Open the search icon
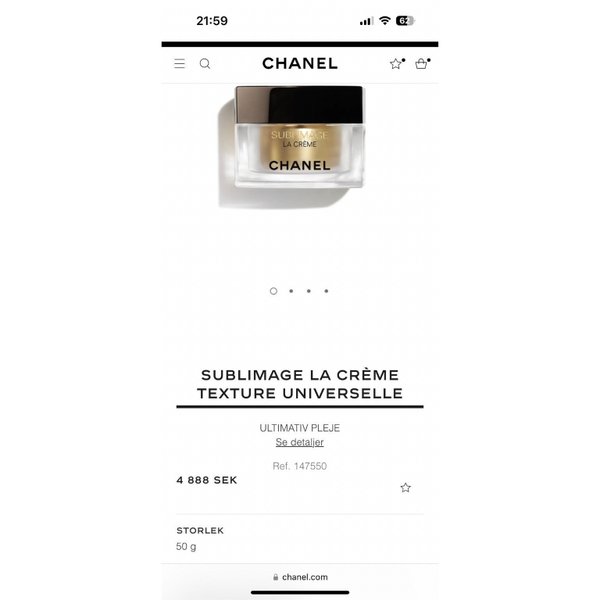This screenshot has width=600, height=600. coord(205,63)
